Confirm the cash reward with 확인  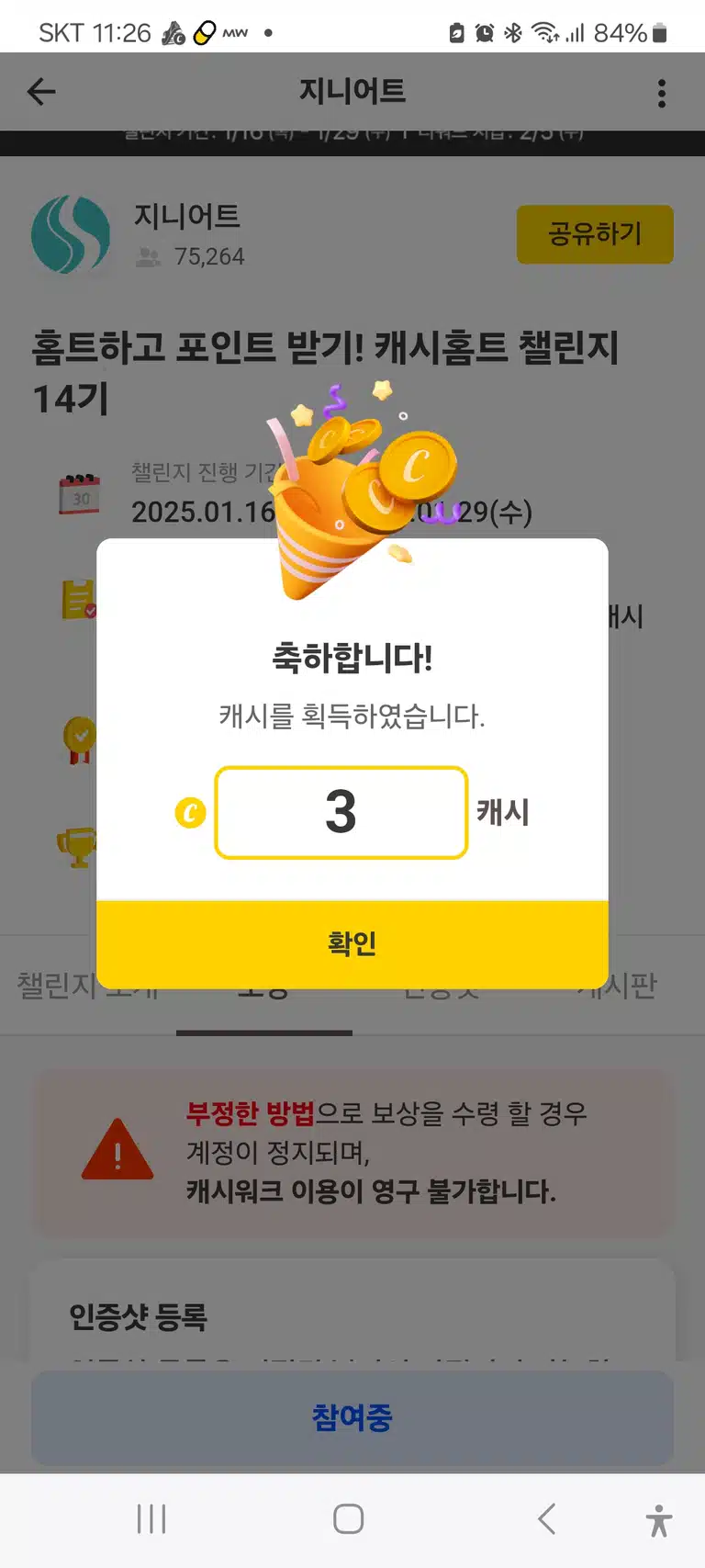(352, 943)
